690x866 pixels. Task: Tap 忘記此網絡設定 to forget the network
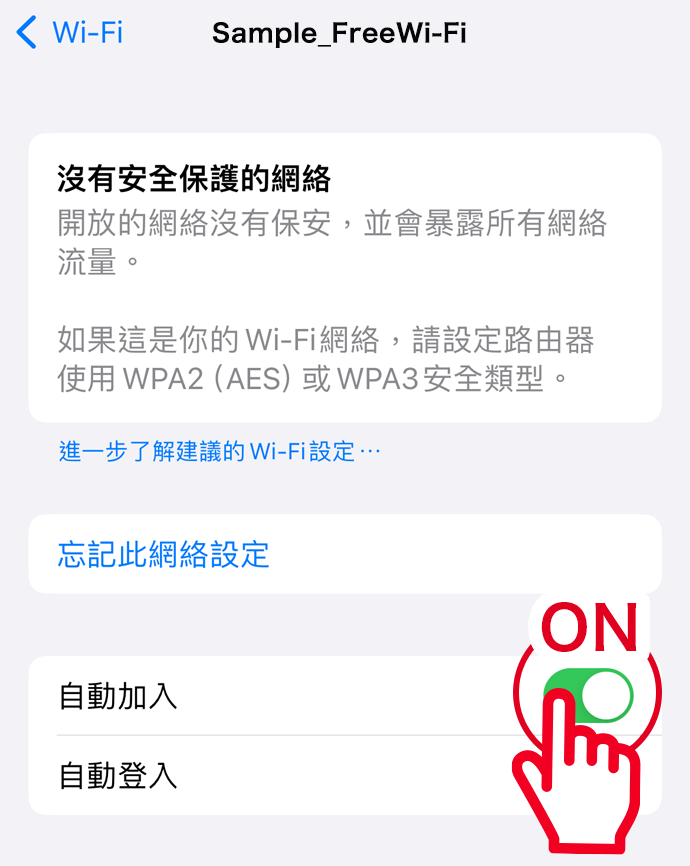pos(164,554)
